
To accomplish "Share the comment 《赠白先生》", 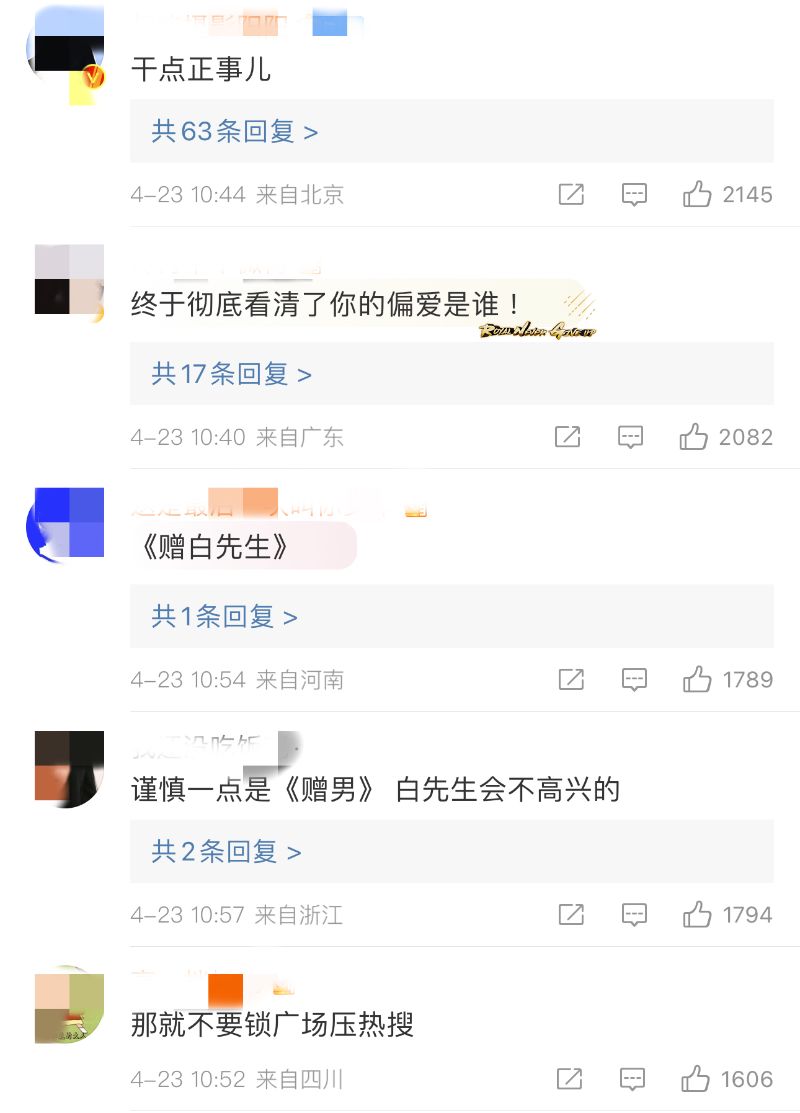I will tap(571, 680).
